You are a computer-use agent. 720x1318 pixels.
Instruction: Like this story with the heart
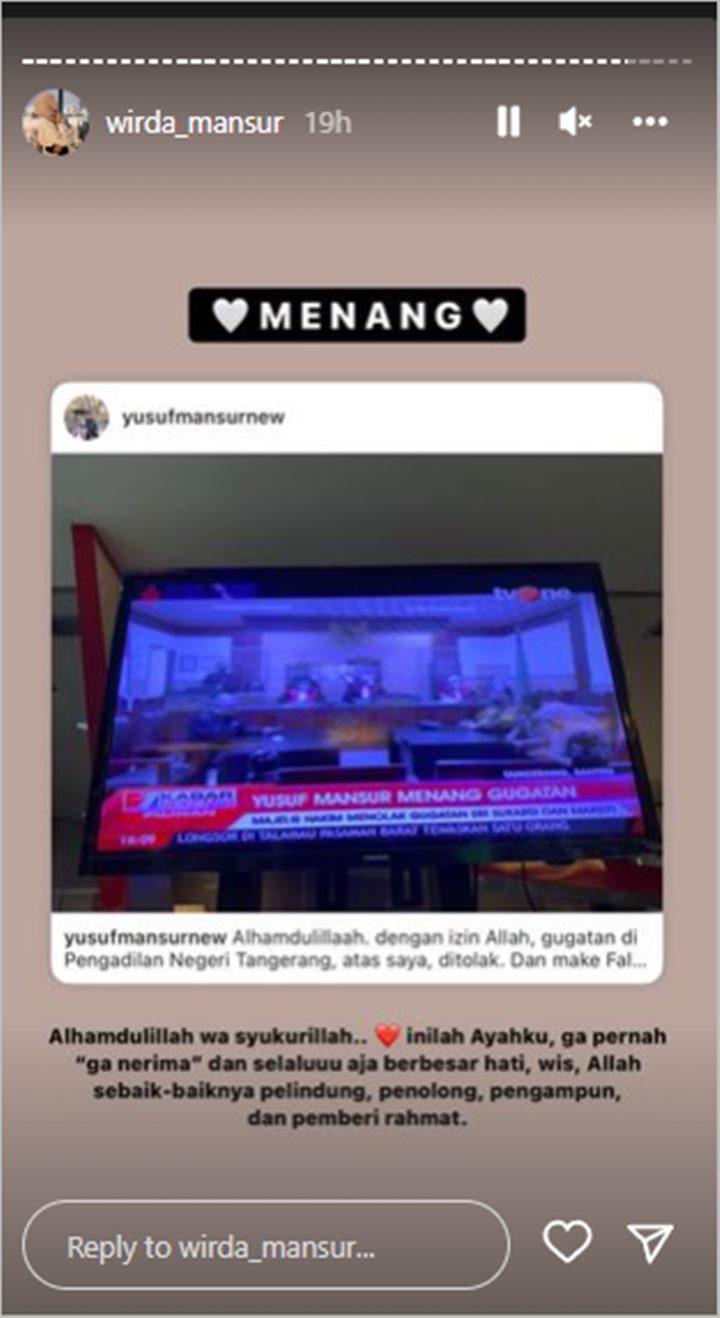tap(567, 1243)
